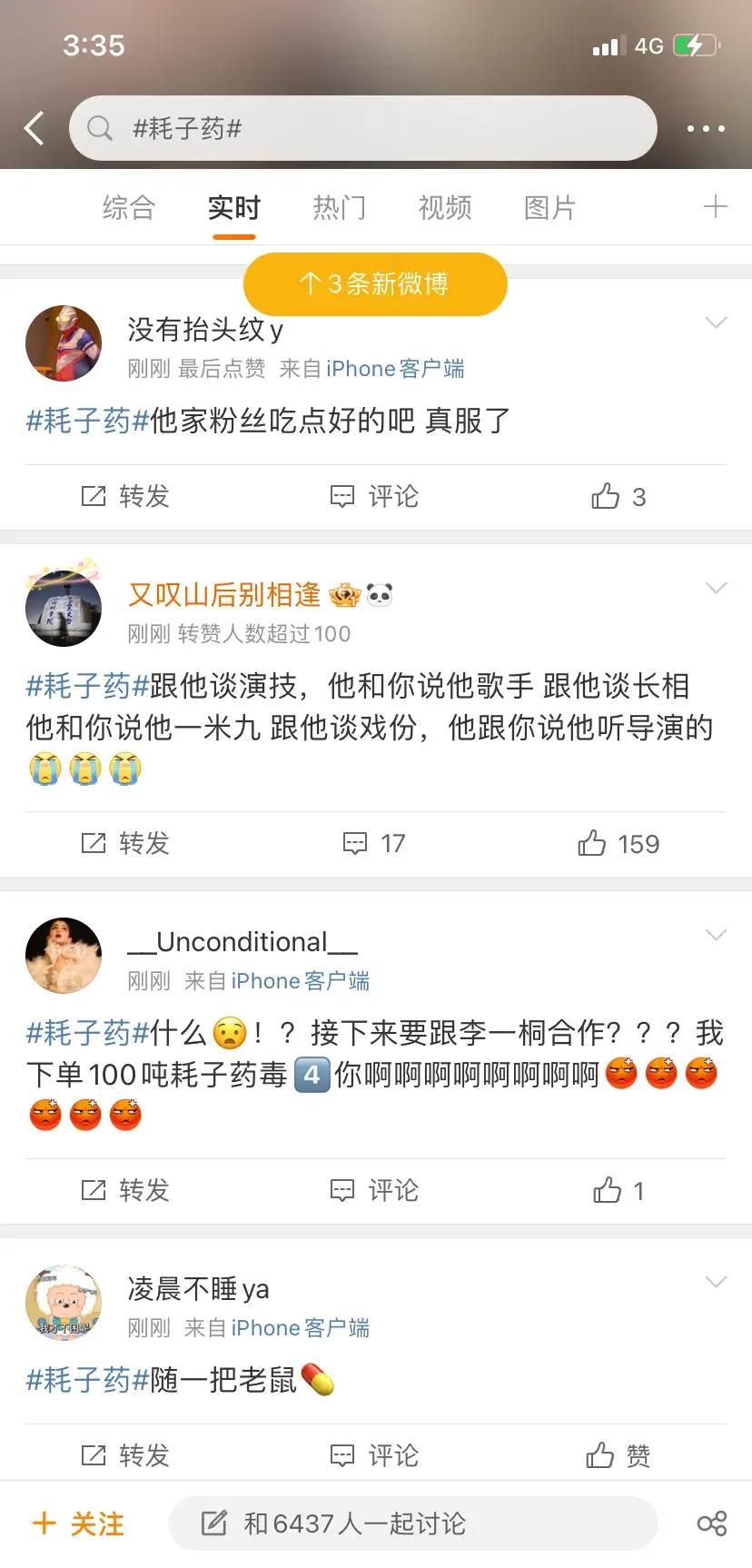
Task: Open the plus expander next to the tabs
Action: click(715, 206)
